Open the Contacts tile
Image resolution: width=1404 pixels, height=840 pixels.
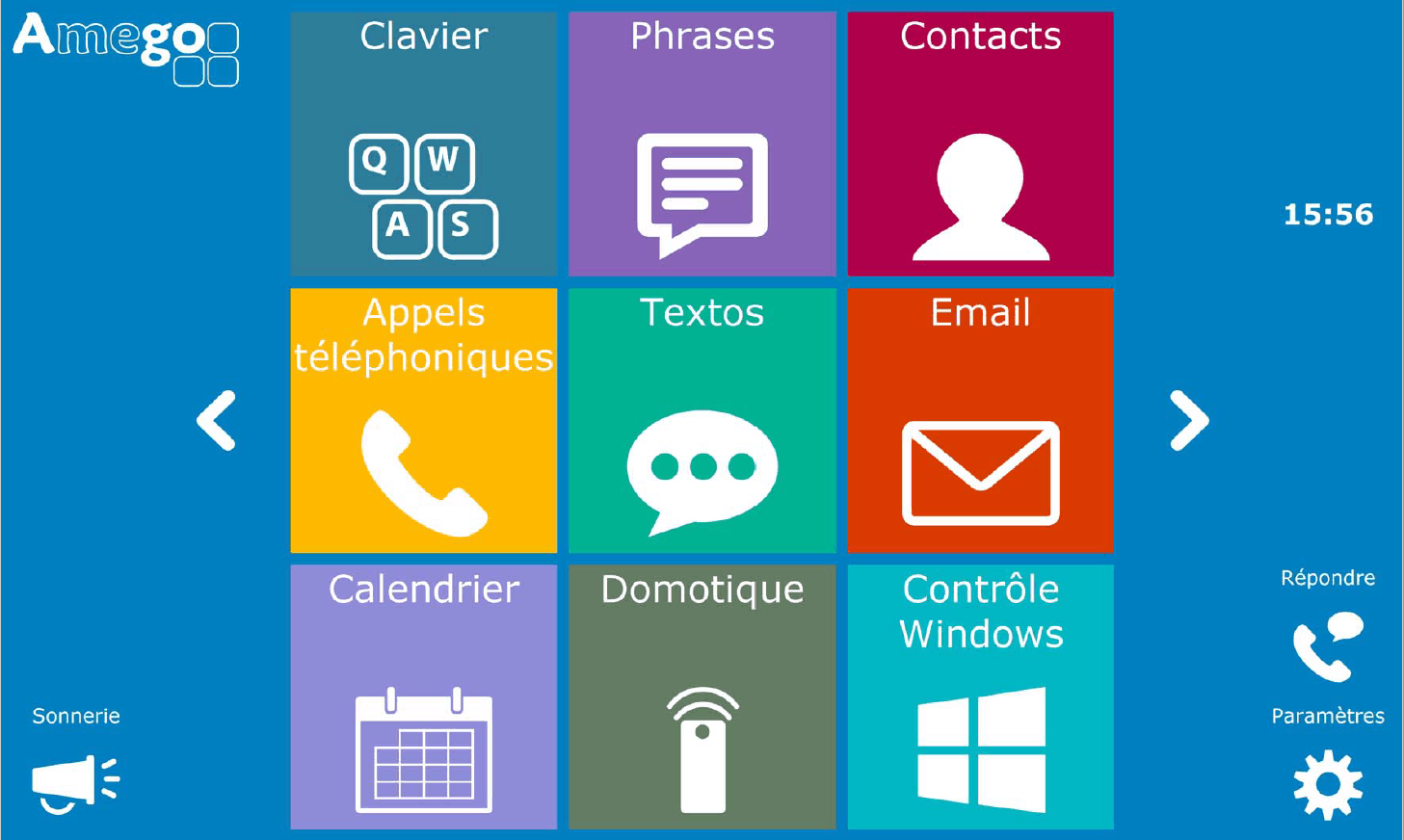tap(980, 144)
